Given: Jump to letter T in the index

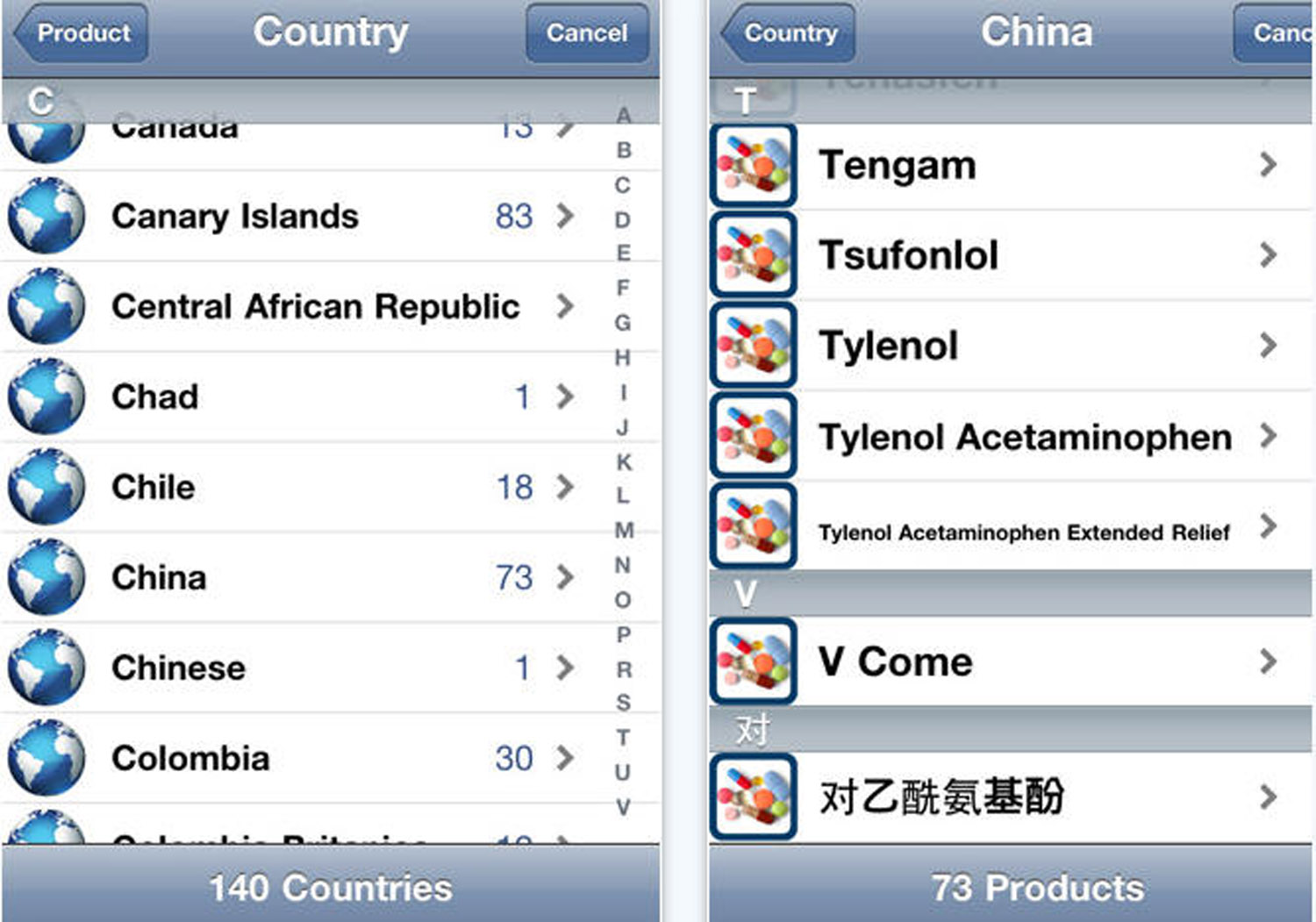Looking at the screenshot, I should pos(623,737).
